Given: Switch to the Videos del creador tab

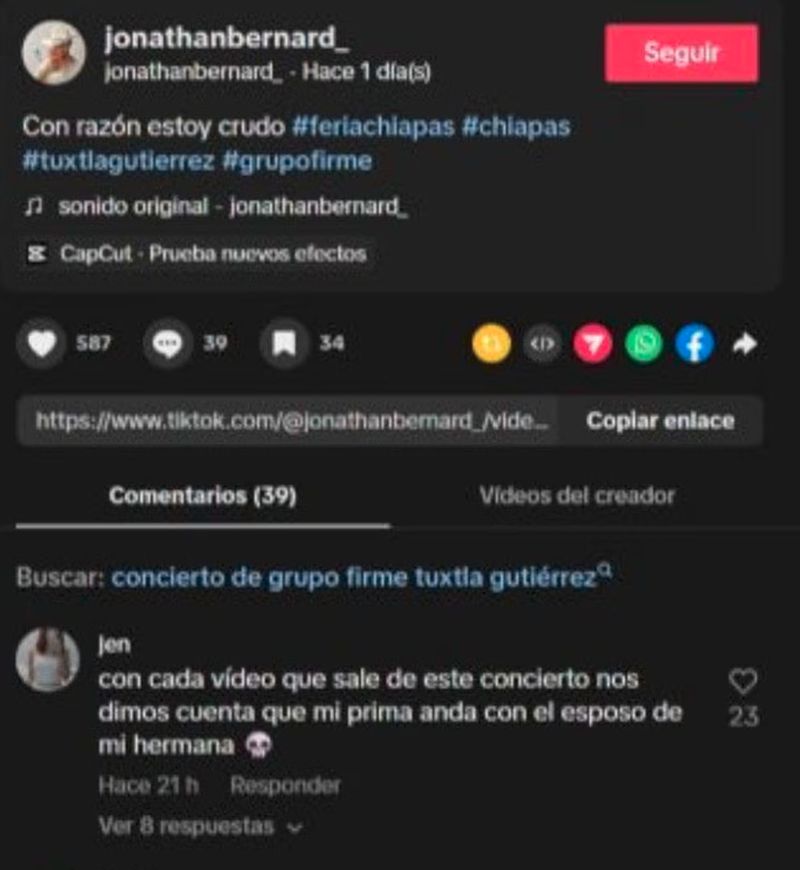Looking at the screenshot, I should pyautogui.click(x=576, y=495).
